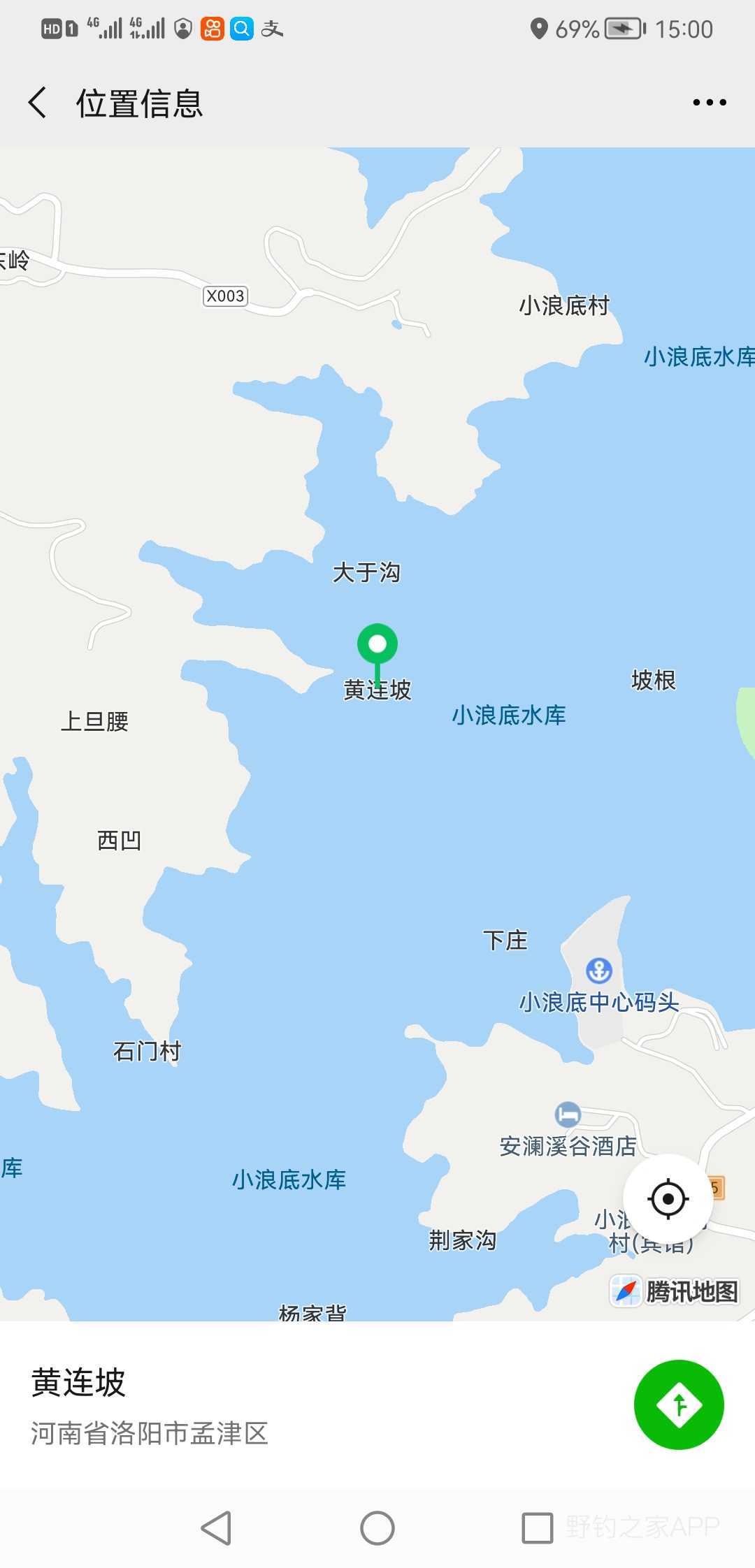Viewport: 755px width, 1568px height.
Task: Open the three-dot overflow menu
Action: (x=709, y=103)
